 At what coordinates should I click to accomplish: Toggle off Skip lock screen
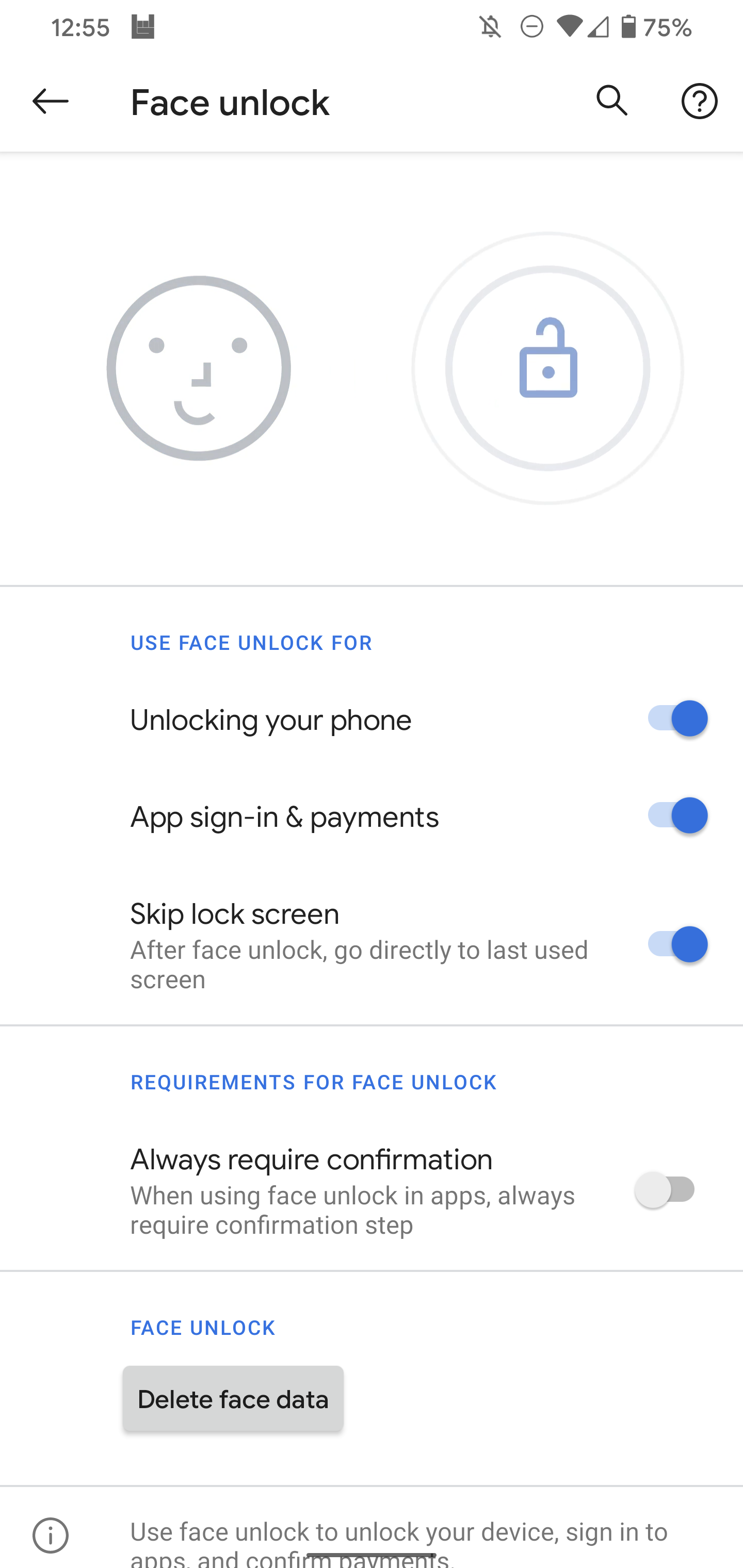pos(676,945)
